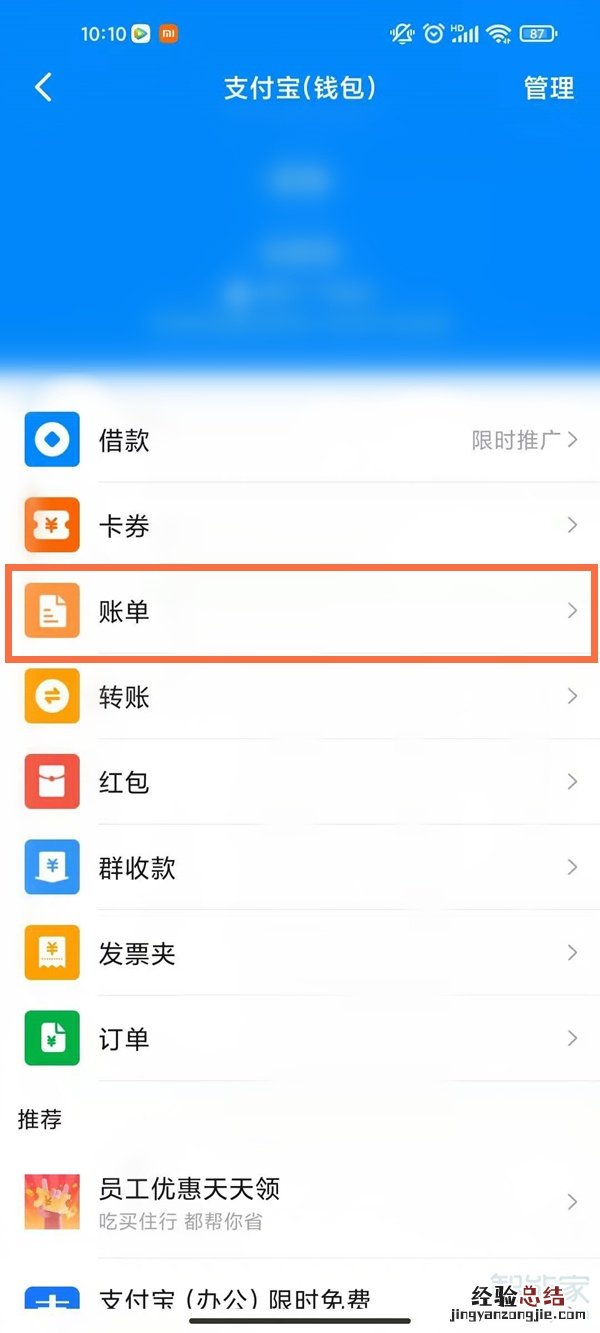Select the 转账 transfer row
Image resolution: width=600 pixels, height=1333 pixels.
point(300,696)
